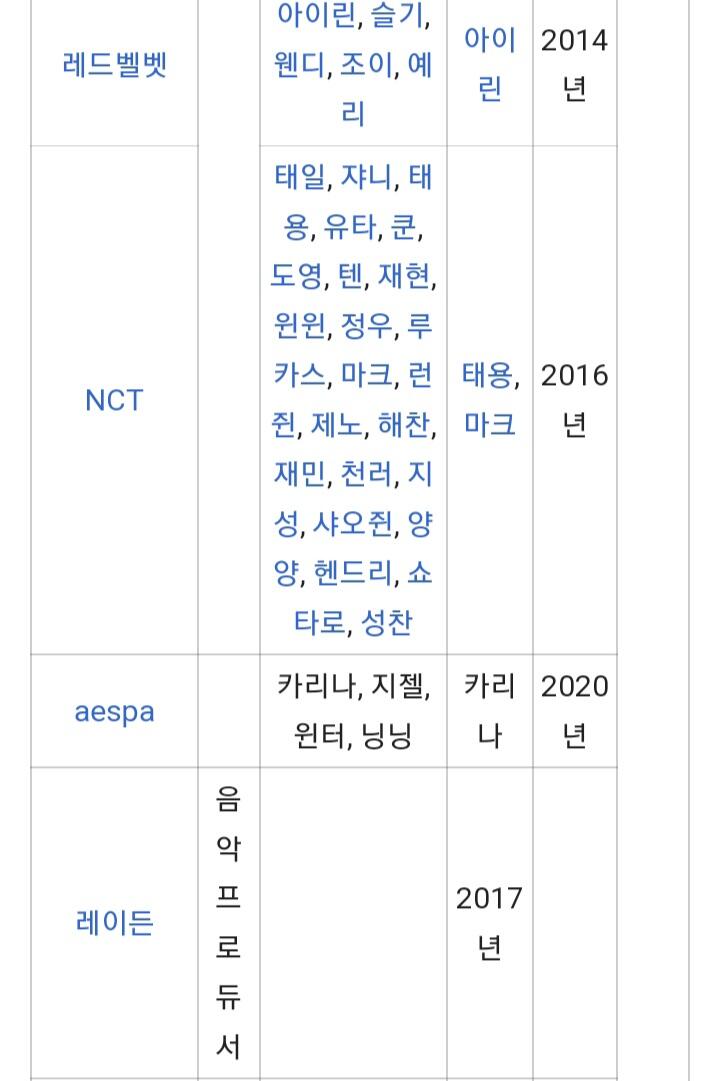This screenshot has height=1081, width=720.
Task: Open the 재현 member page
Action: point(405,276)
